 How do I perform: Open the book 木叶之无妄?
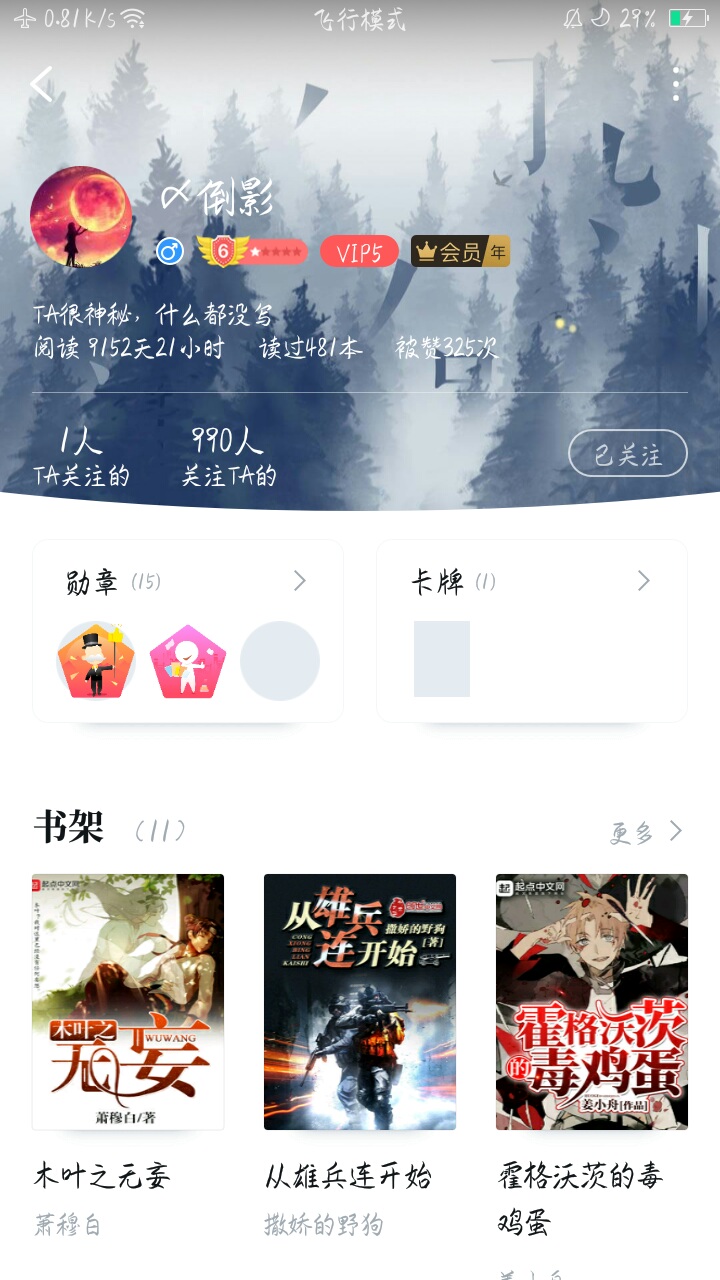[128, 1002]
